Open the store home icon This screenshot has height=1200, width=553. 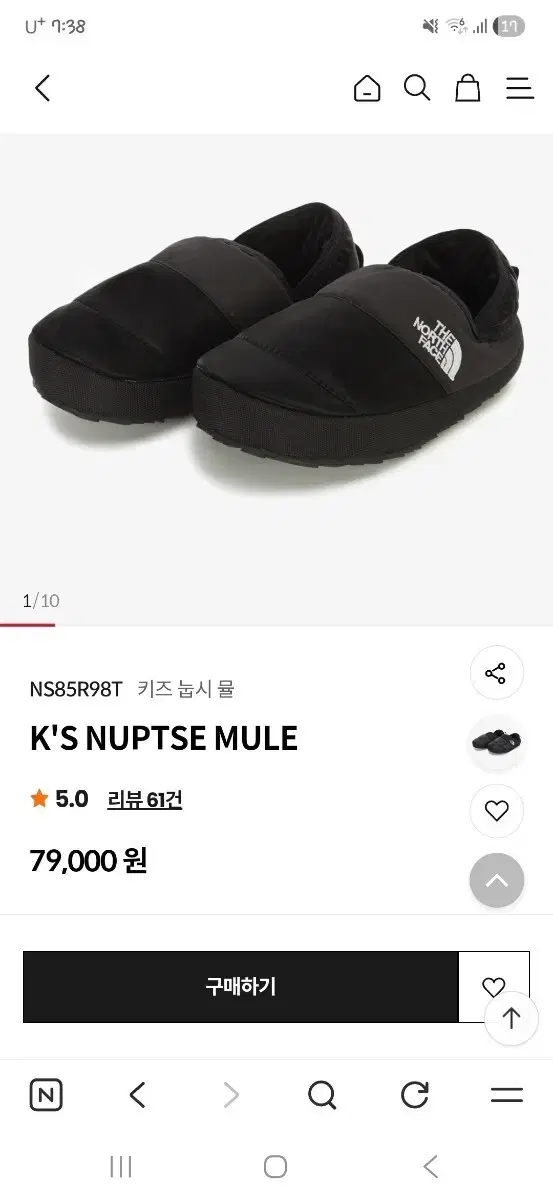coord(367,89)
